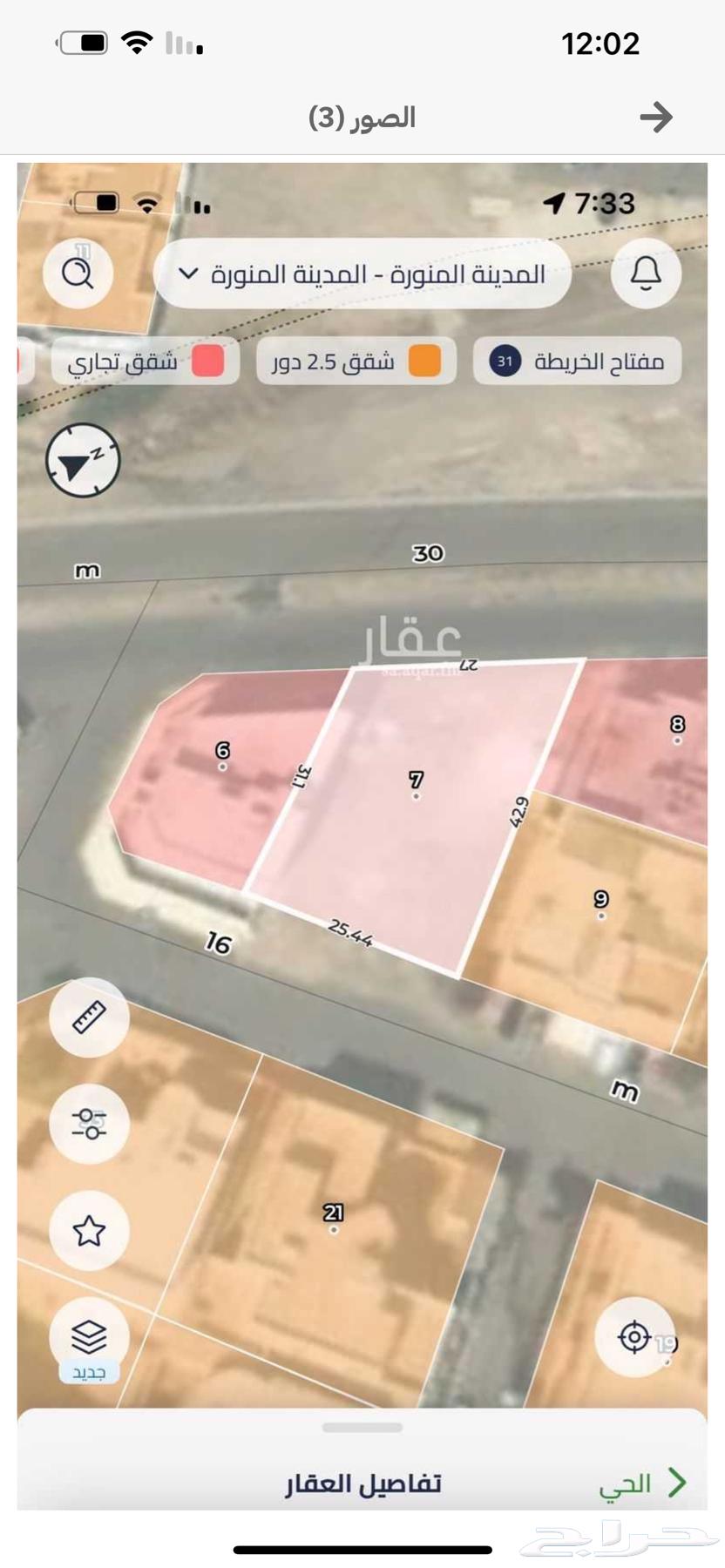Go back using the top arrow
The image size is (725, 1568).
[655, 117]
